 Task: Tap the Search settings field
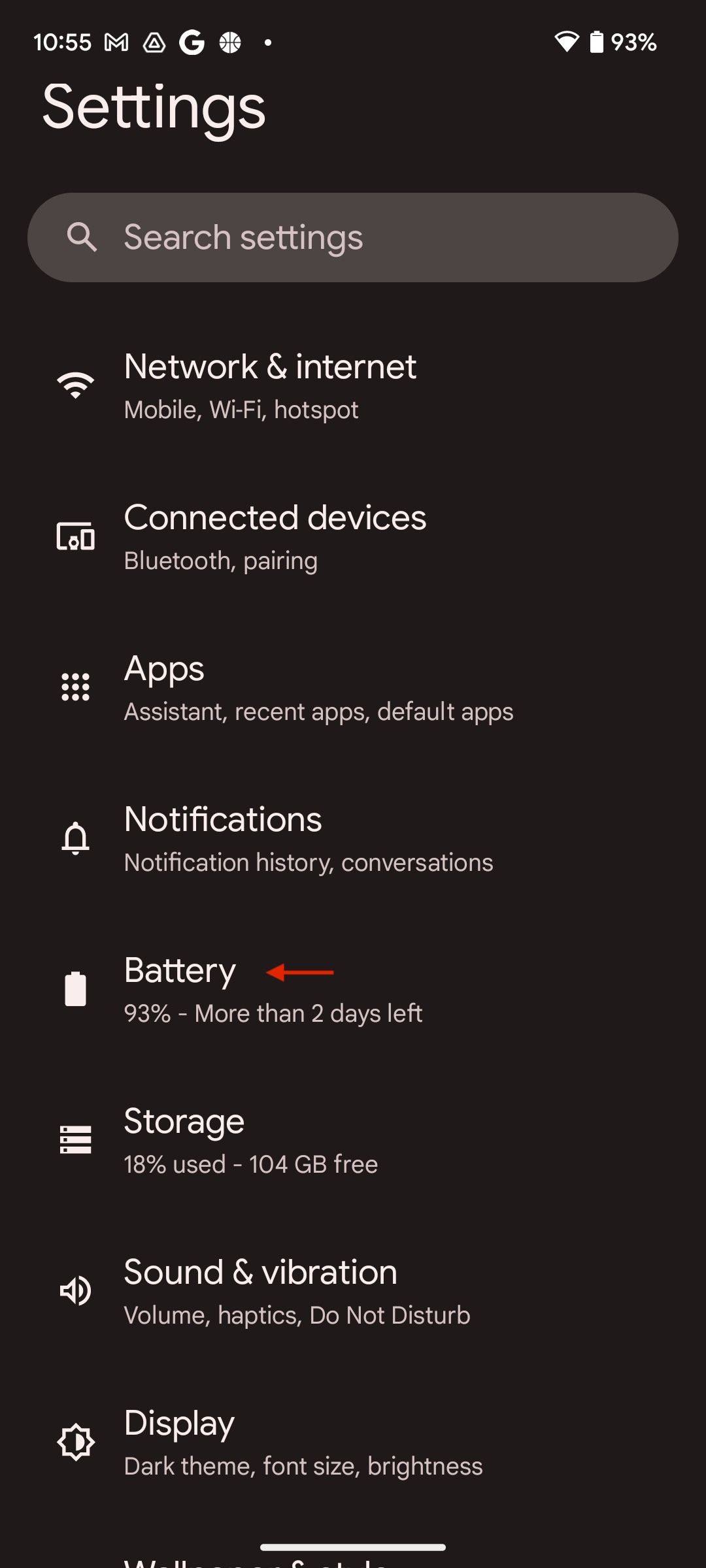(x=353, y=237)
